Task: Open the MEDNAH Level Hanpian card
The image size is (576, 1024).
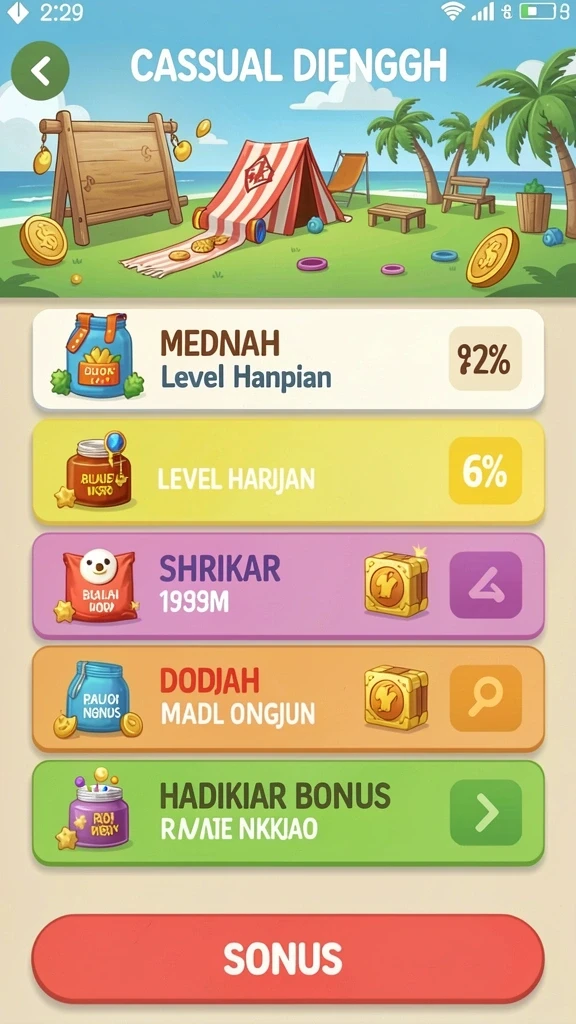Action: 288,359
